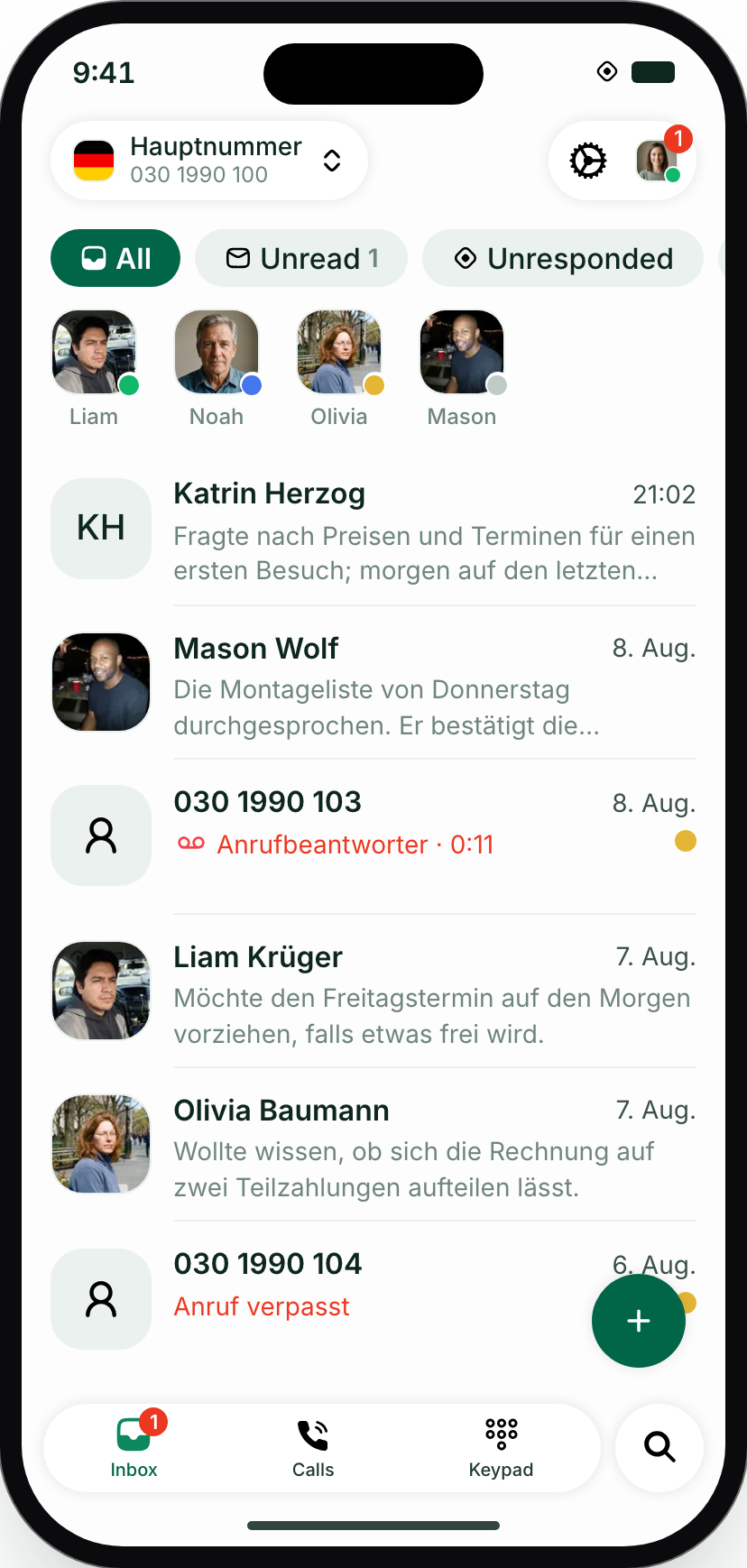Show Unresponded conversations
747x1568 pixels.
[x=563, y=258]
